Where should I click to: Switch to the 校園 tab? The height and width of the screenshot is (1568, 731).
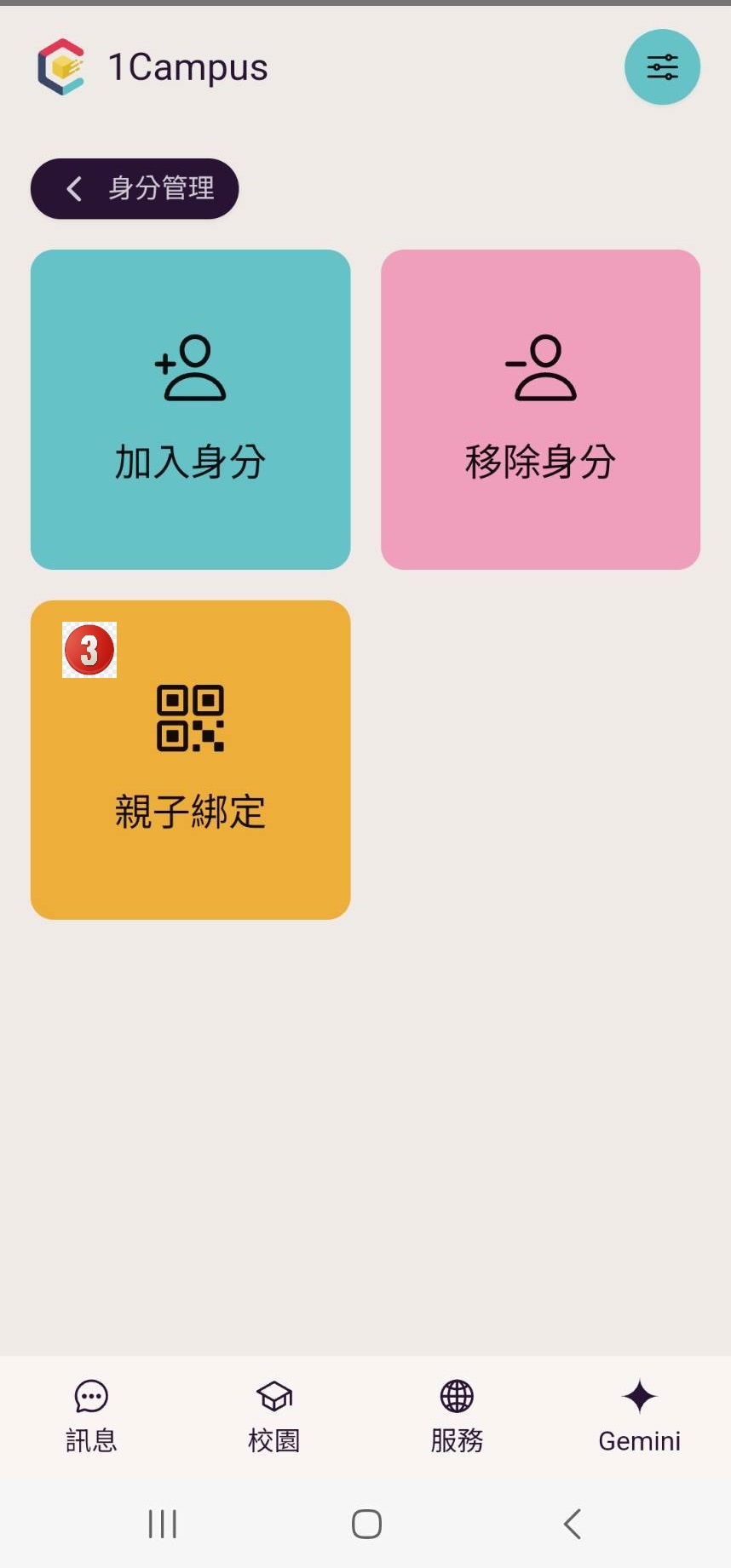(x=274, y=1416)
